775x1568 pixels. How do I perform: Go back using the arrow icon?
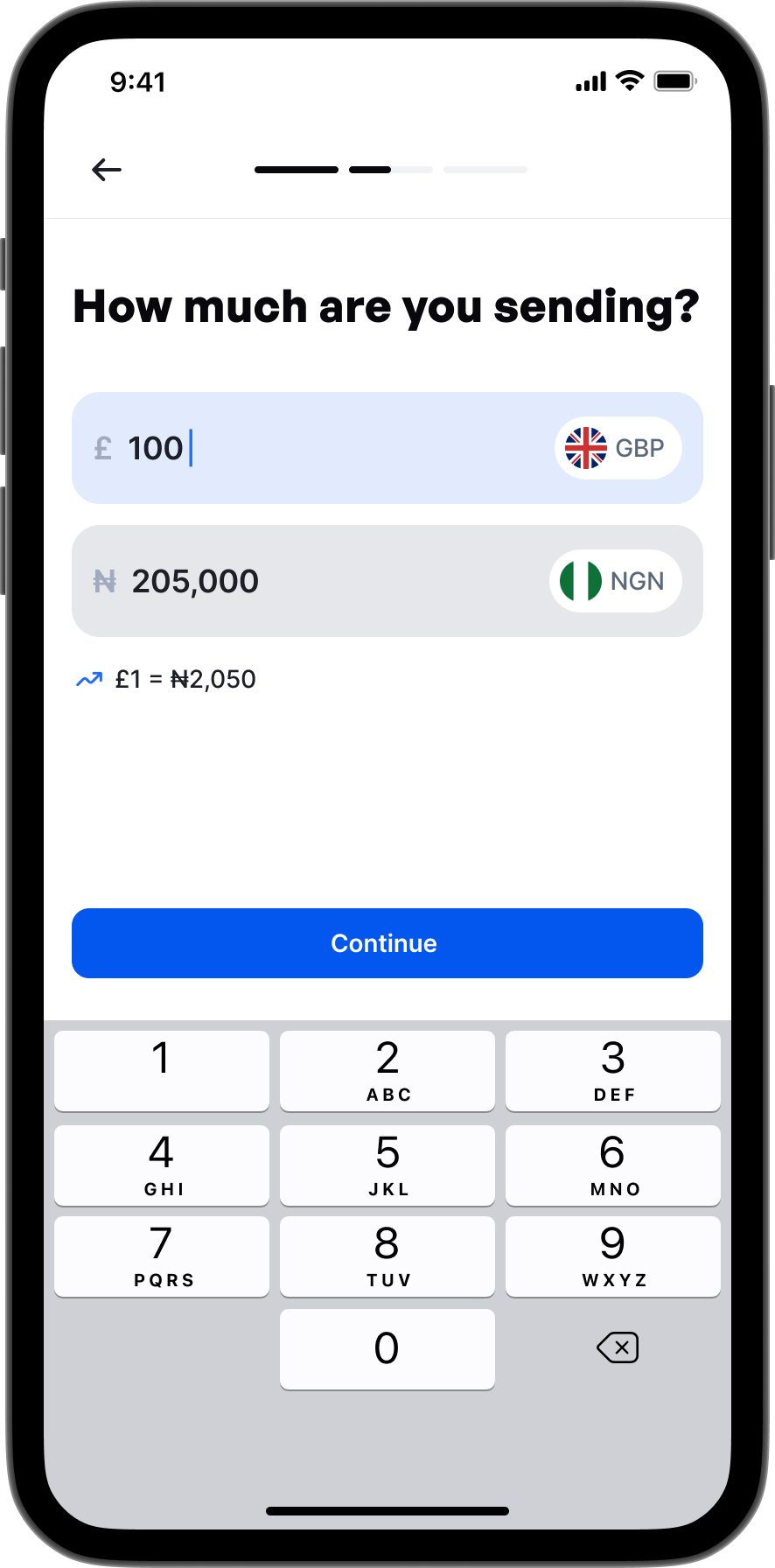(x=107, y=170)
